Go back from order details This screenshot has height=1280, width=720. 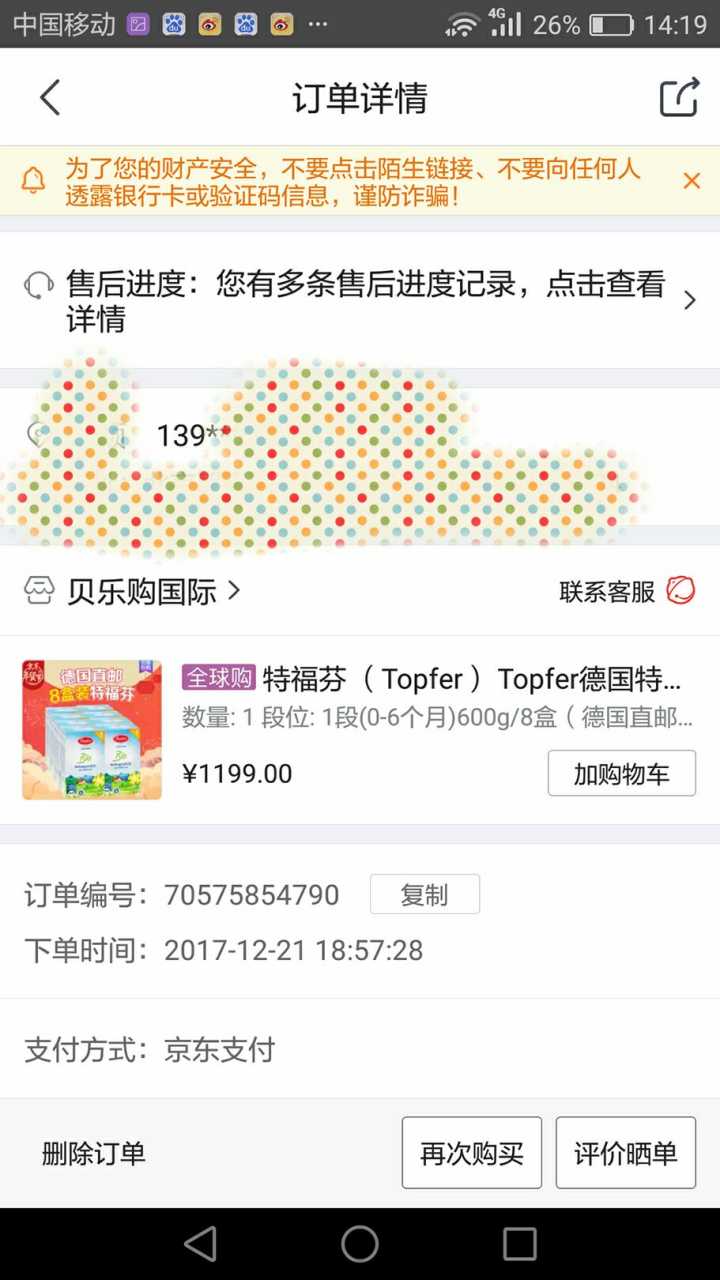(50, 98)
